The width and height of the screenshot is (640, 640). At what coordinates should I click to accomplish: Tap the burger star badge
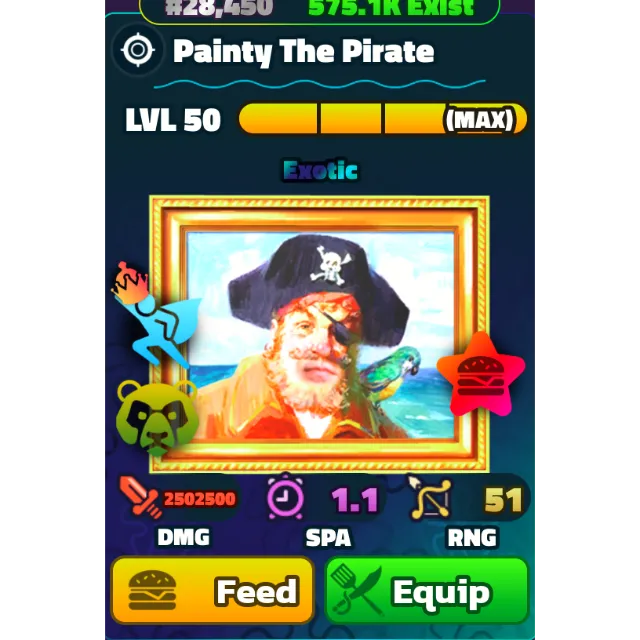pyautogui.click(x=481, y=376)
